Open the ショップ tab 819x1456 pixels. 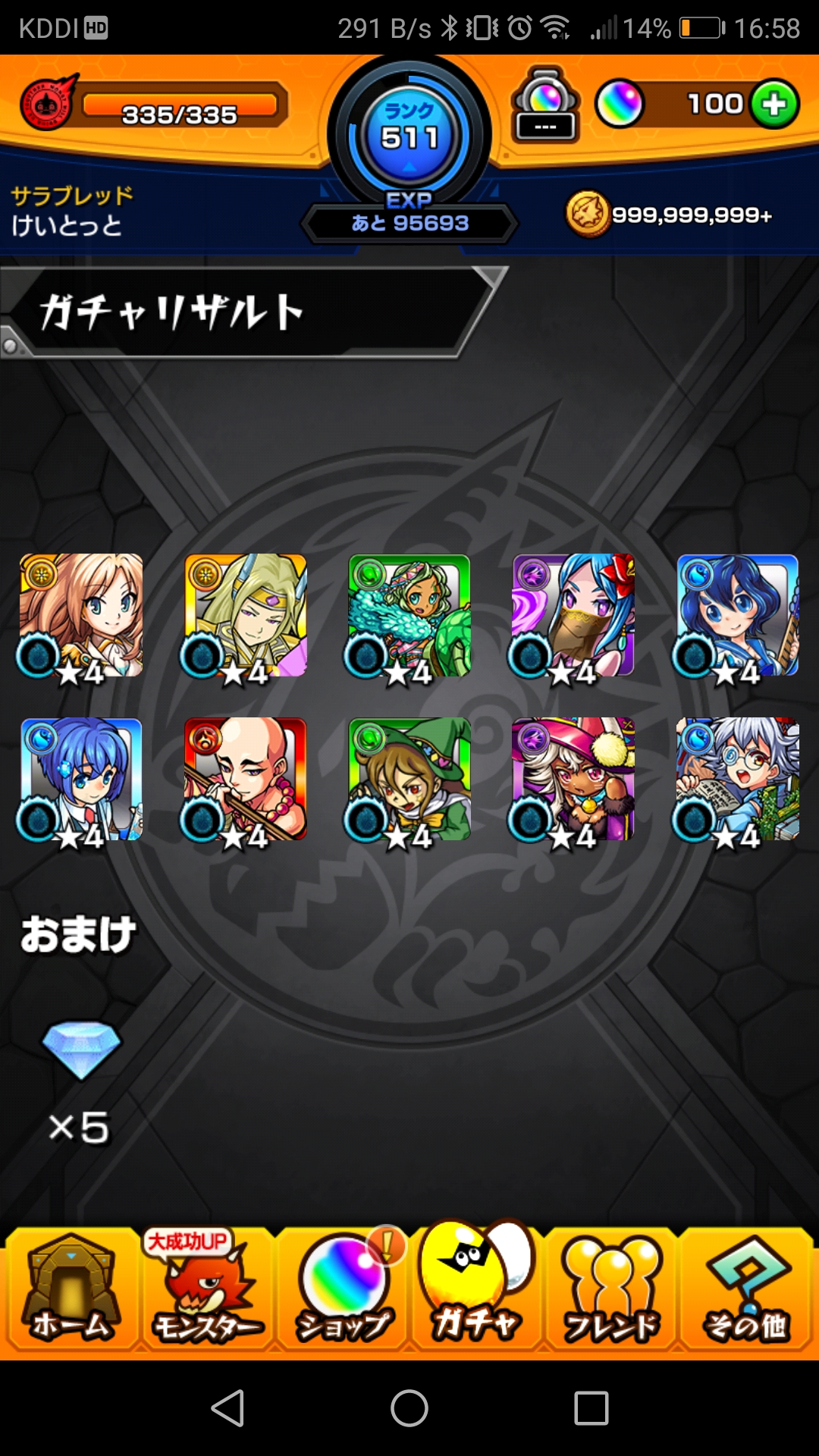pyautogui.click(x=343, y=1290)
